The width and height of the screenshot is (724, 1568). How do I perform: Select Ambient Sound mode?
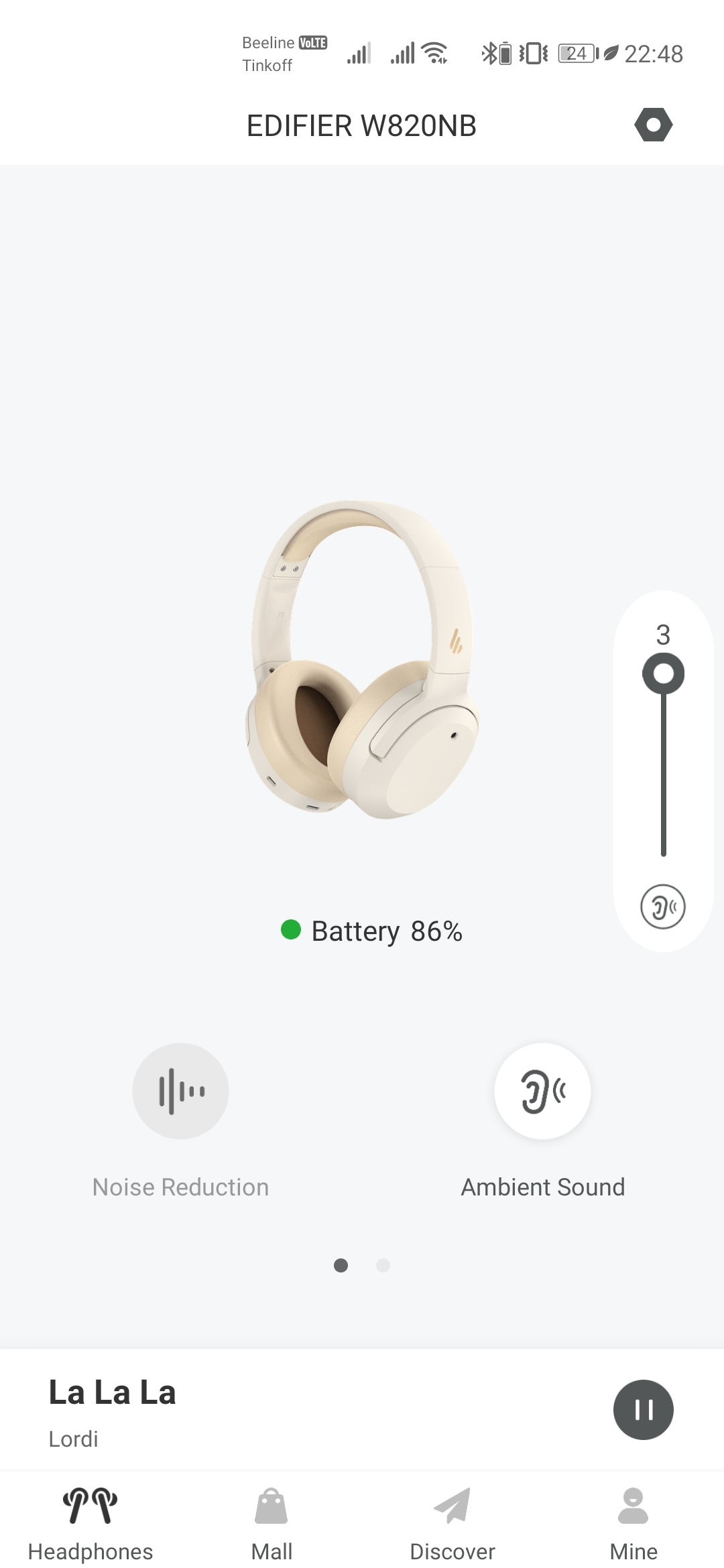pos(542,1091)
